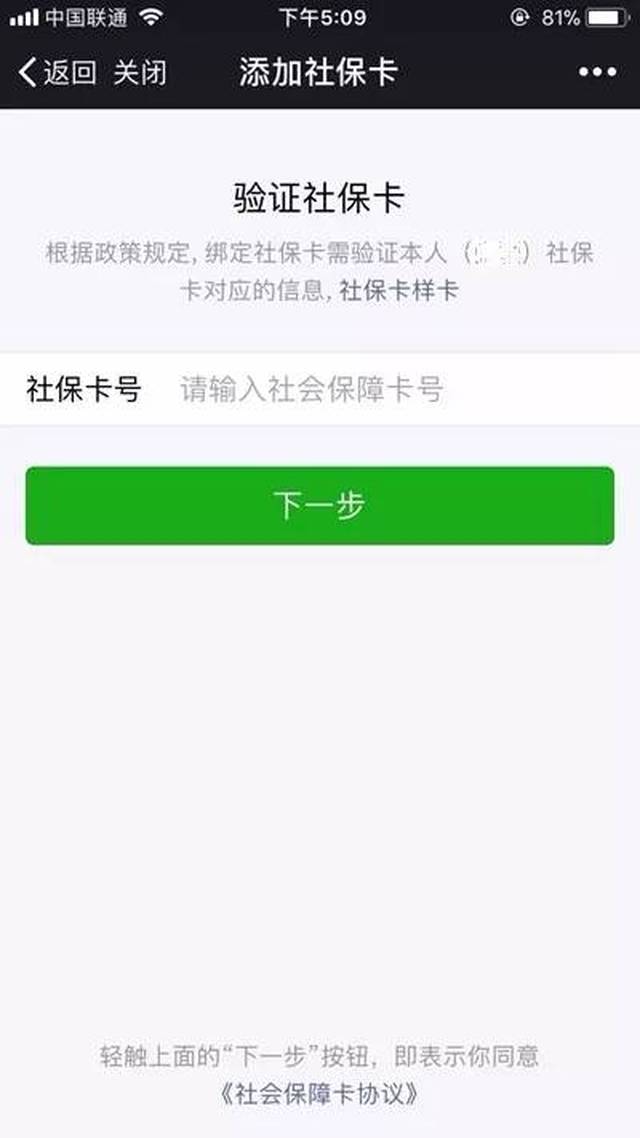Open the 社保卡样卡 sample link
This screenshot has height=1138, width=640.
[399, 291]
